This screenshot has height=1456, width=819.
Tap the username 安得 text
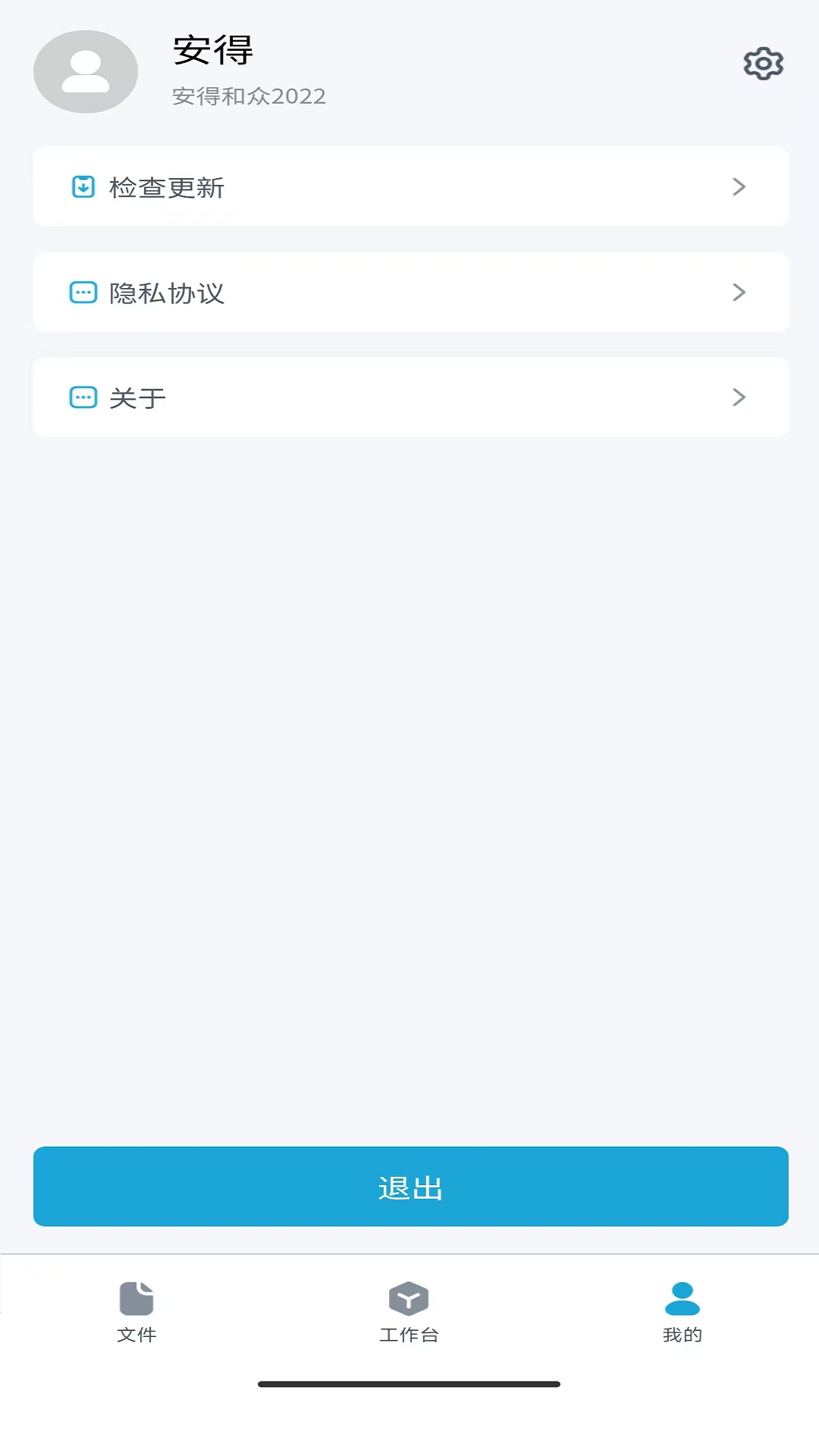(211, 52)
